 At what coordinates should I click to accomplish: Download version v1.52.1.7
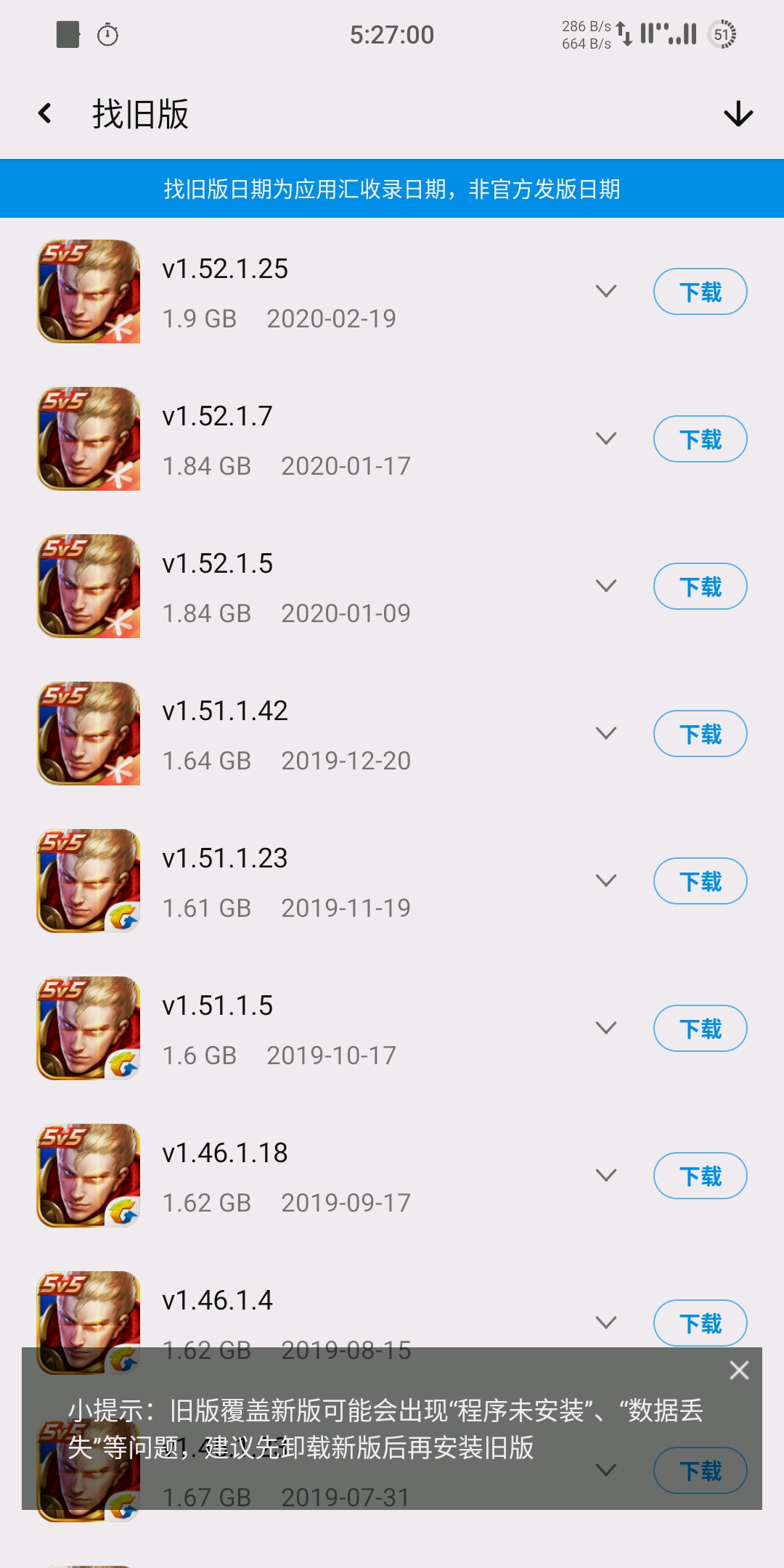coord(700,439)
